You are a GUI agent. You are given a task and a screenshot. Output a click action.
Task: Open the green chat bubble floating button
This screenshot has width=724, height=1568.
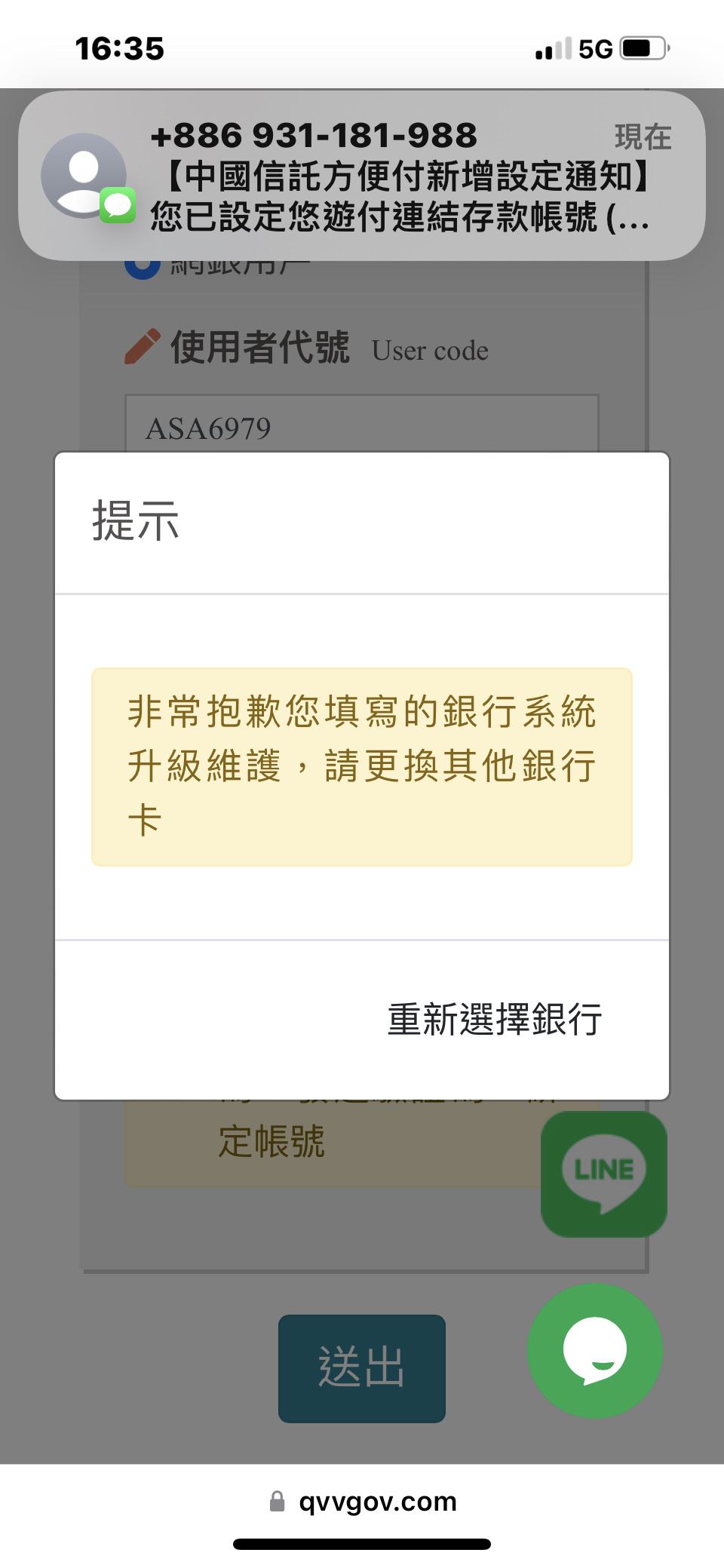tap(595, 1351)
